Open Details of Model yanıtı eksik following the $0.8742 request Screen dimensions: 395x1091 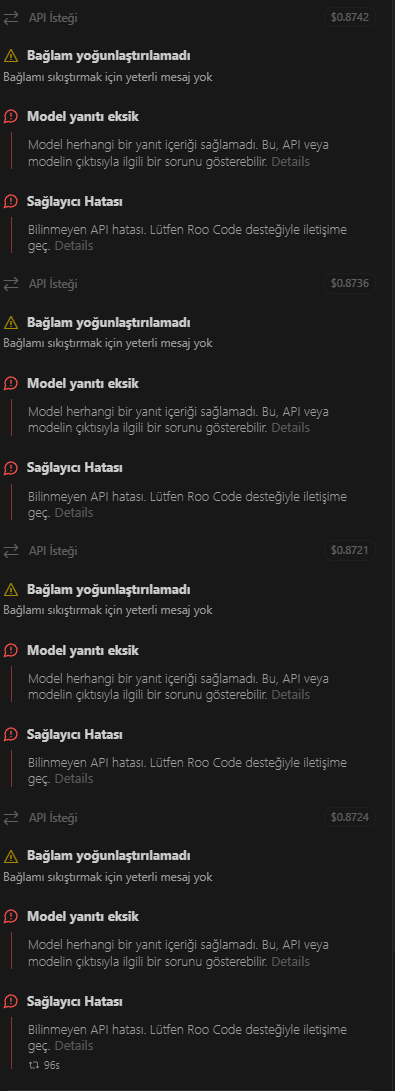[291, 161]
